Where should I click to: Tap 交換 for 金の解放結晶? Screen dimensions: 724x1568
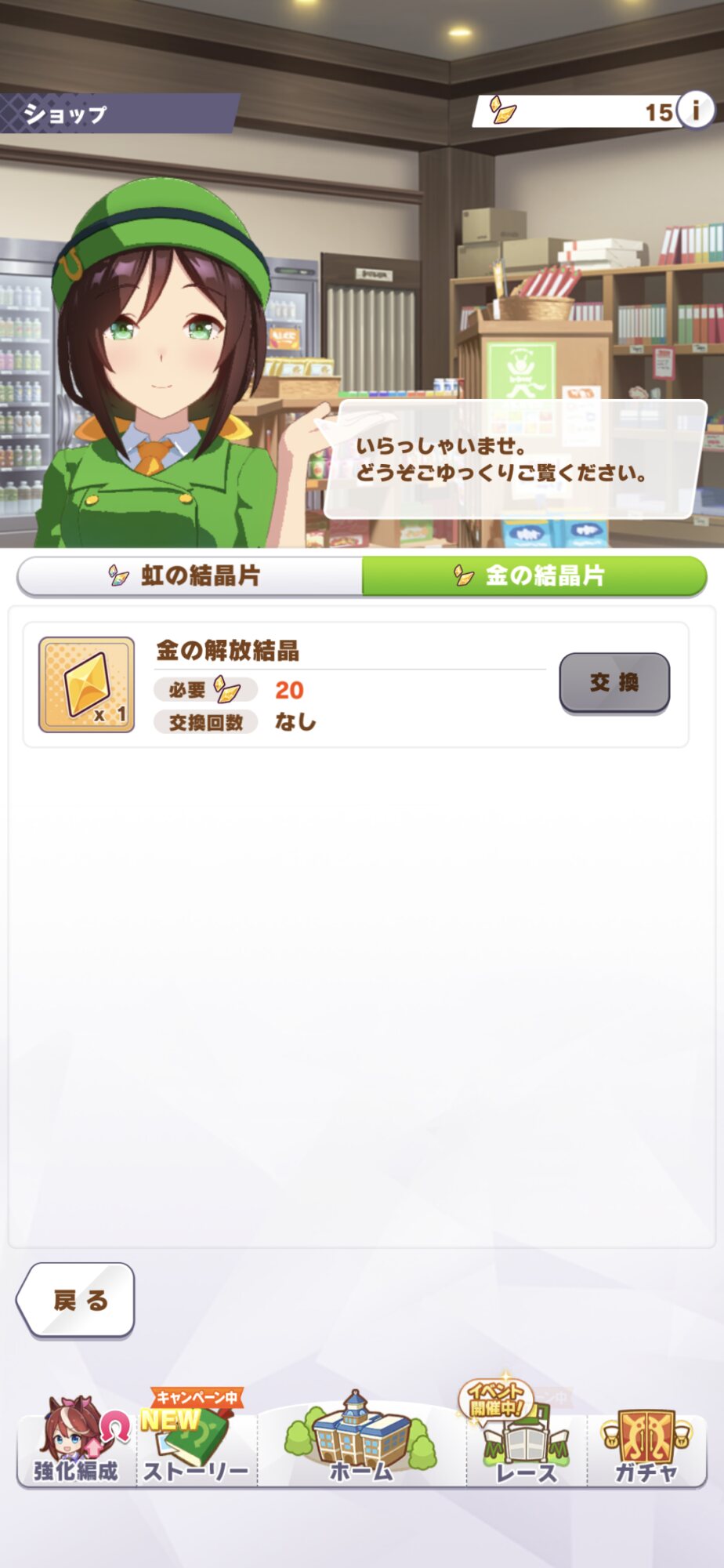click(x=614, y=683)
